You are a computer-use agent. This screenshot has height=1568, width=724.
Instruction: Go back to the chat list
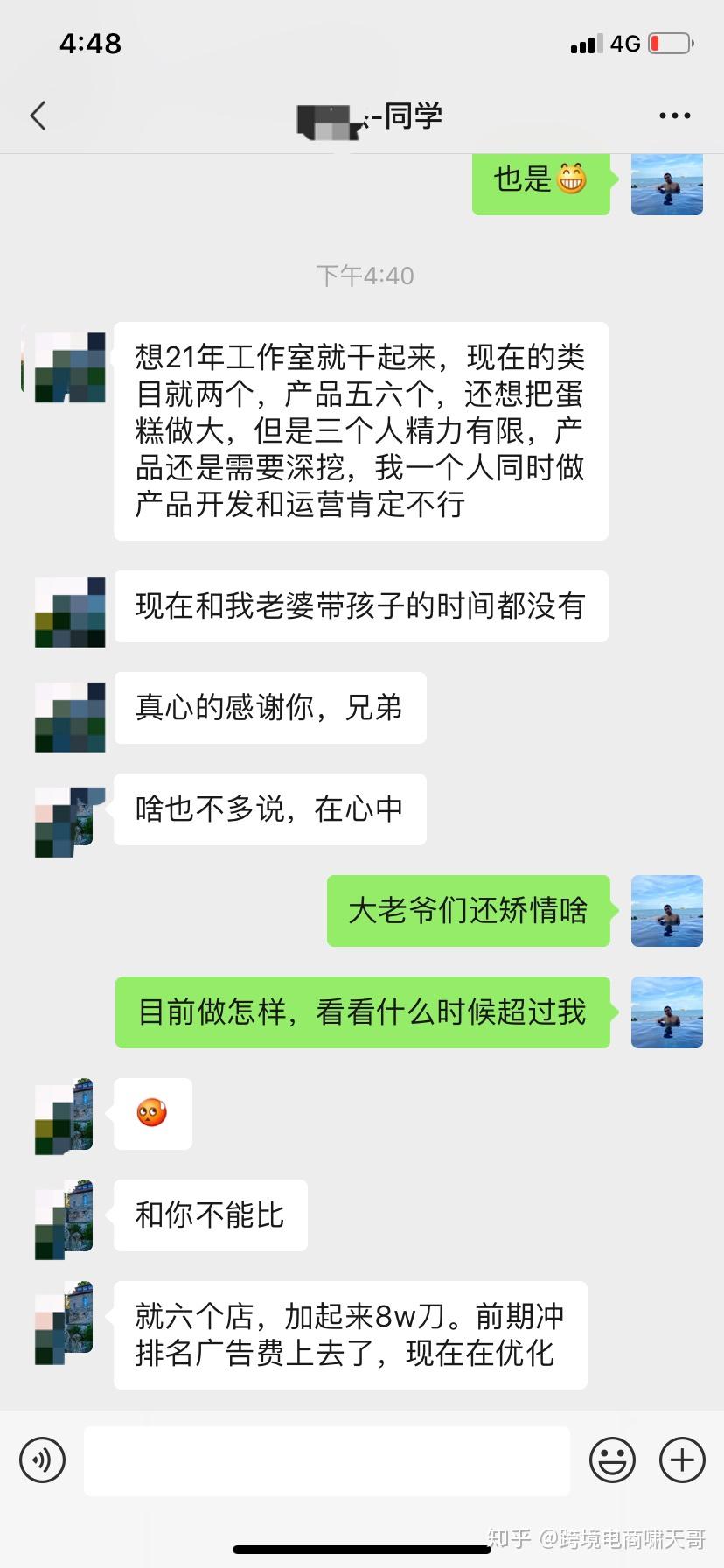click(x=38, y=115)
